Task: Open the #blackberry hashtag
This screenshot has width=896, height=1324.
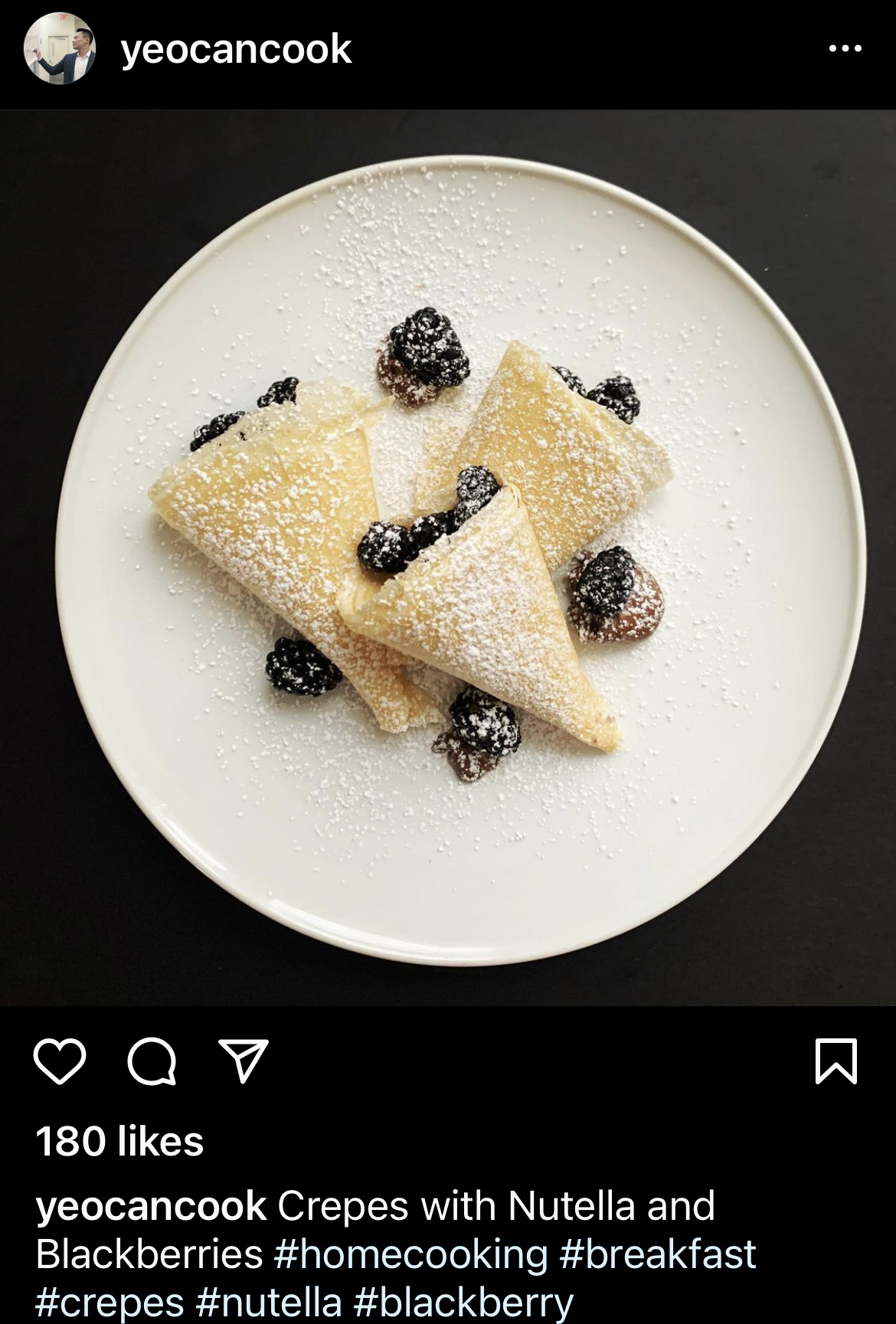Action: 464,1302
